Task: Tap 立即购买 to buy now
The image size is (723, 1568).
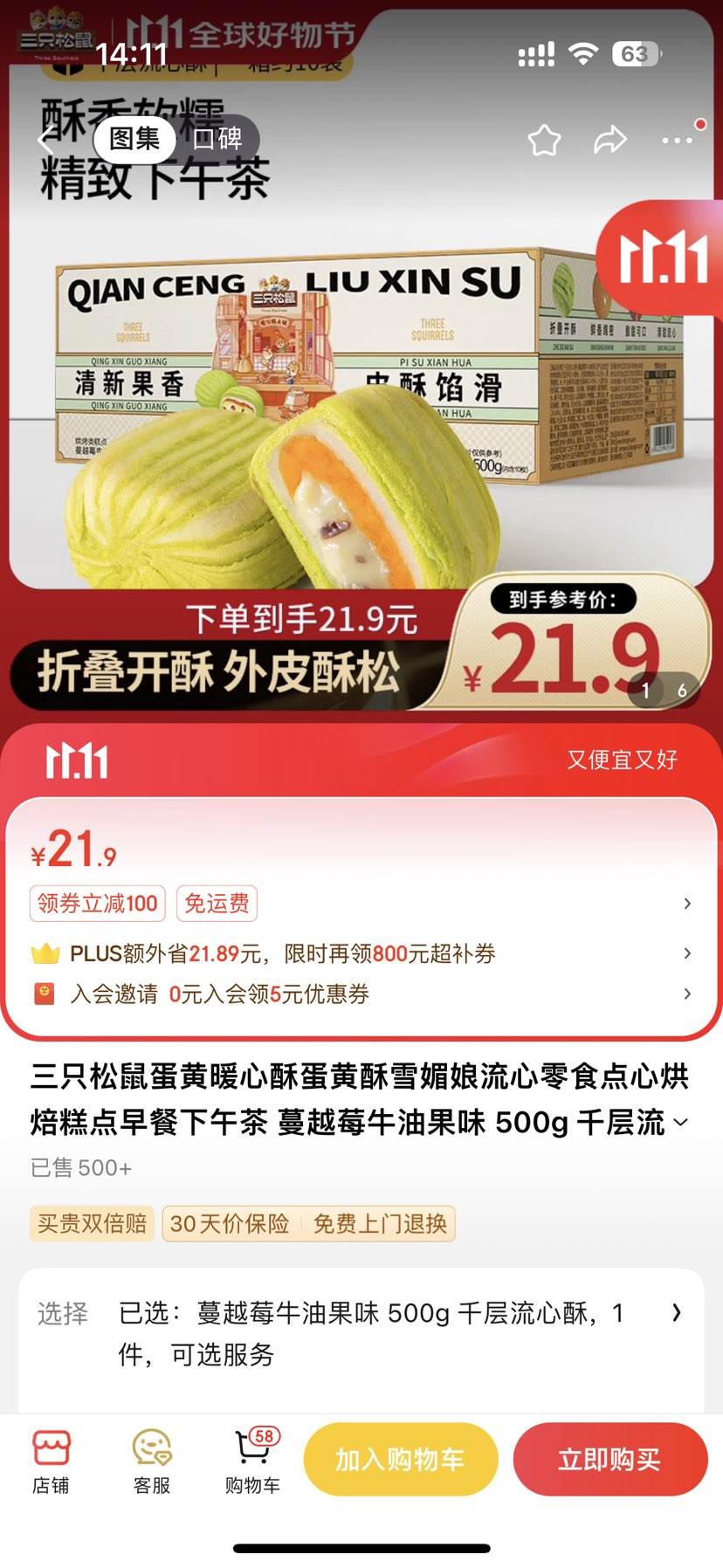Action: tap(609, 1459)
